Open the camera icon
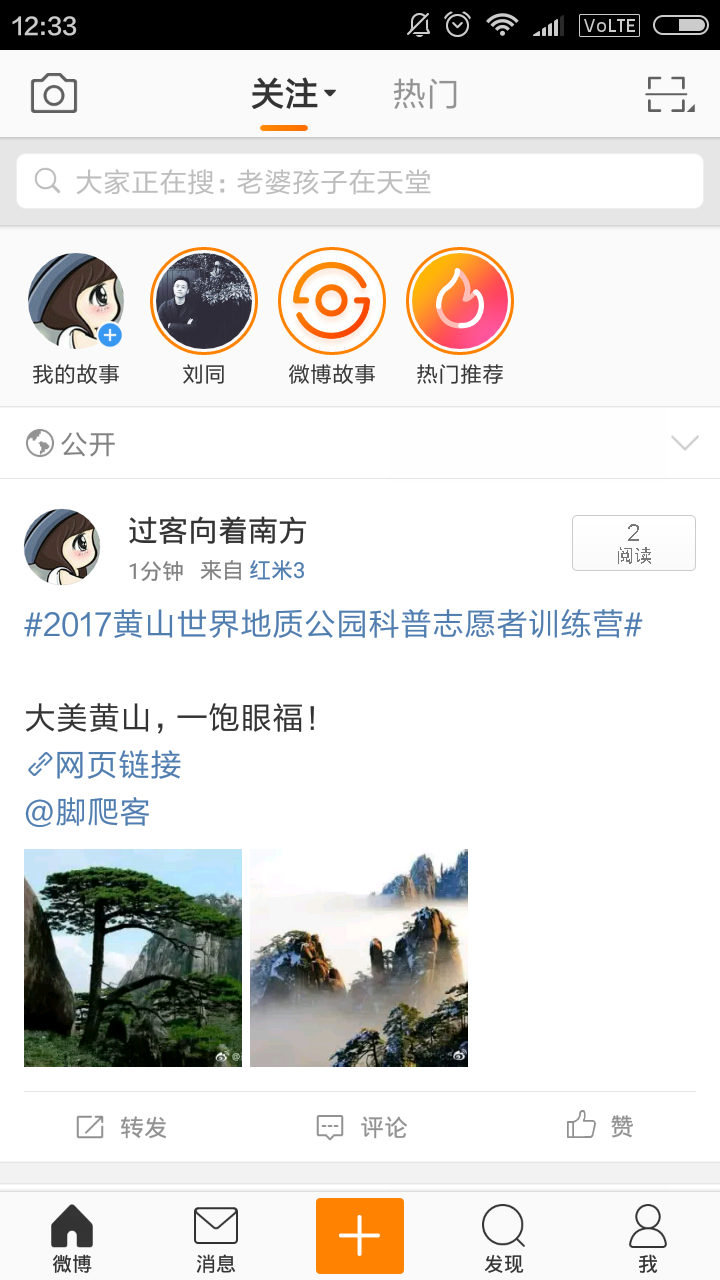This screenshot has width=720, height=1280. click(54, 94)
